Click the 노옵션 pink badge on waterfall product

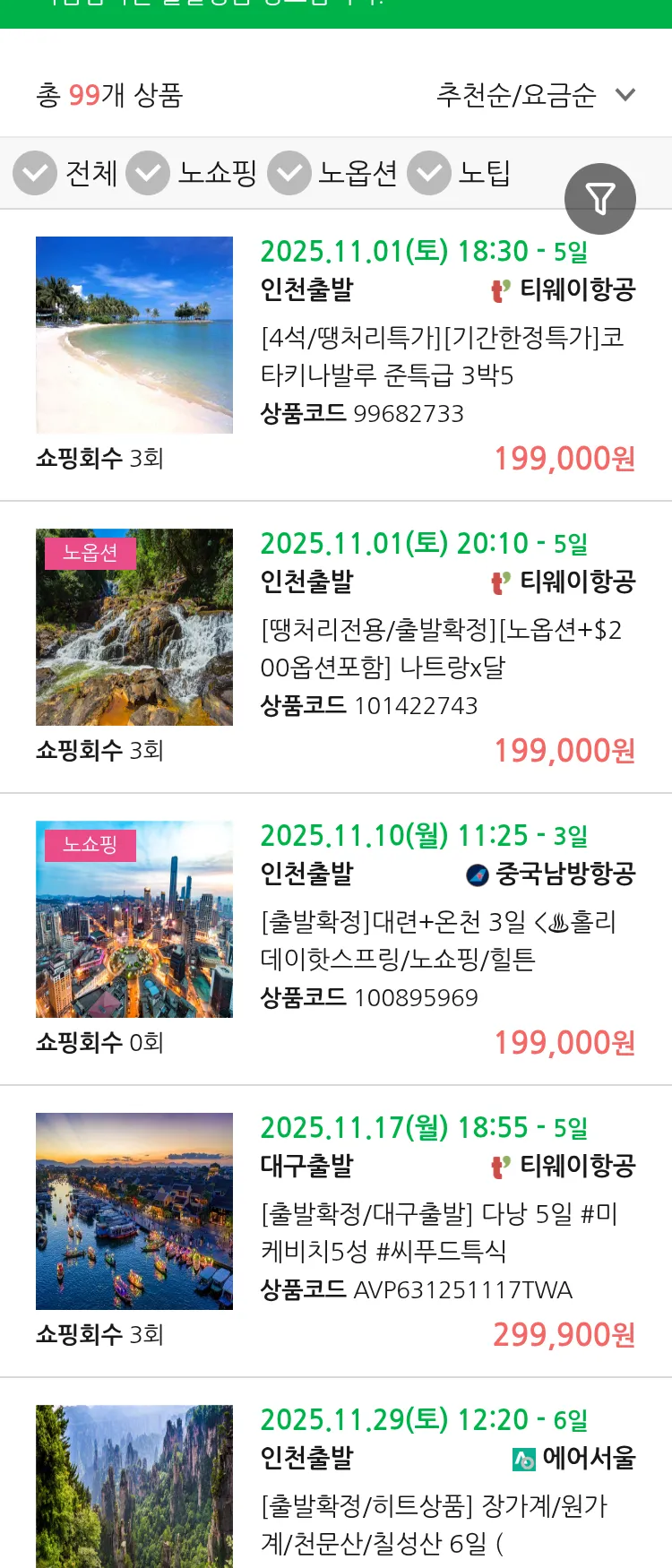click(90, 553)
